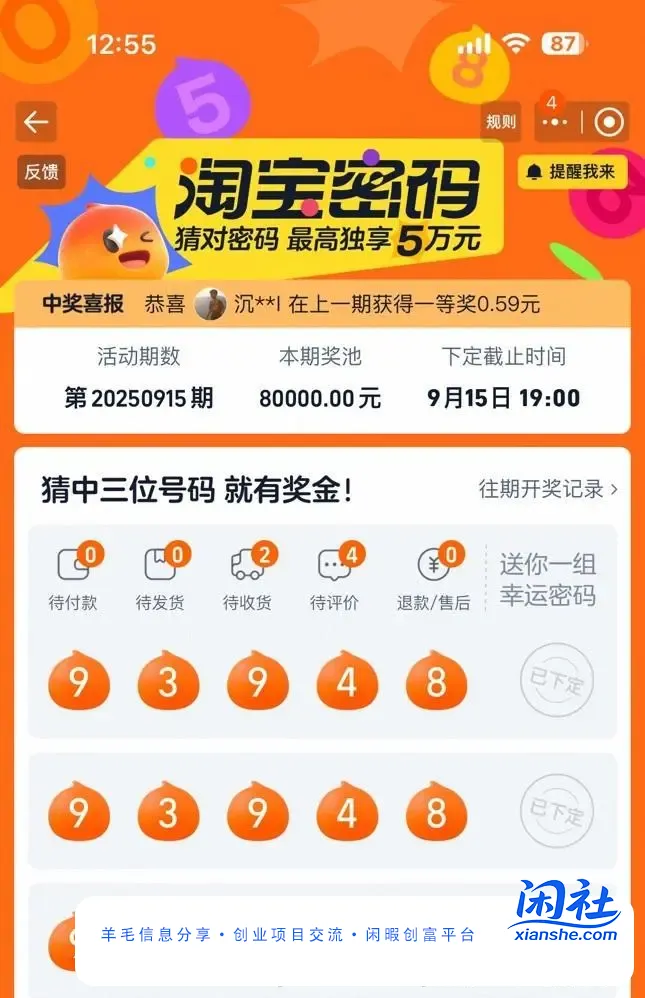The image size is (645, 998).
Task: View 往期开奖记录 past draw records
Action: 548,489
